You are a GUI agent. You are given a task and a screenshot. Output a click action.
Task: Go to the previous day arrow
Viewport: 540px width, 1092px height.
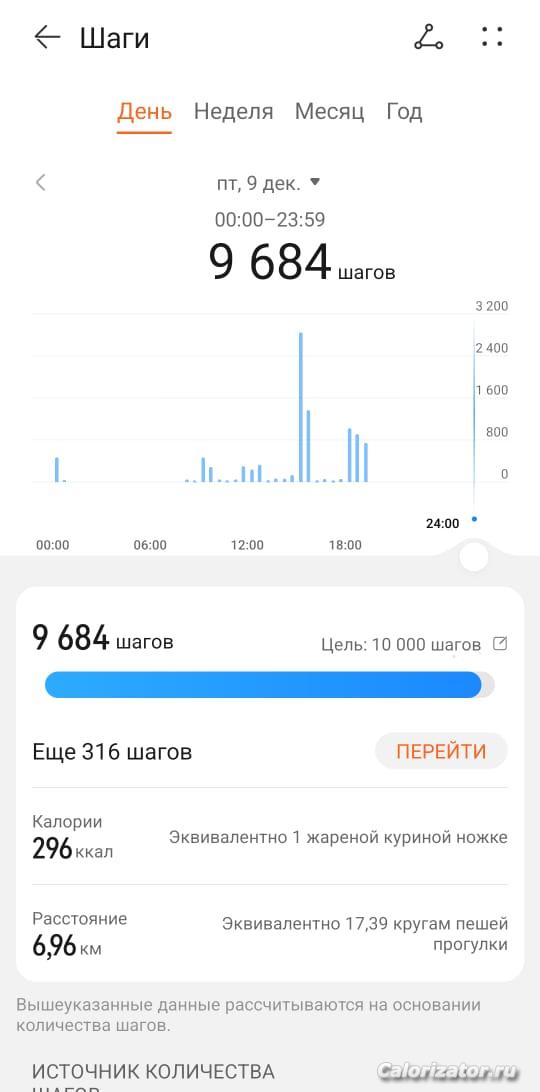[x=40, y=182]
